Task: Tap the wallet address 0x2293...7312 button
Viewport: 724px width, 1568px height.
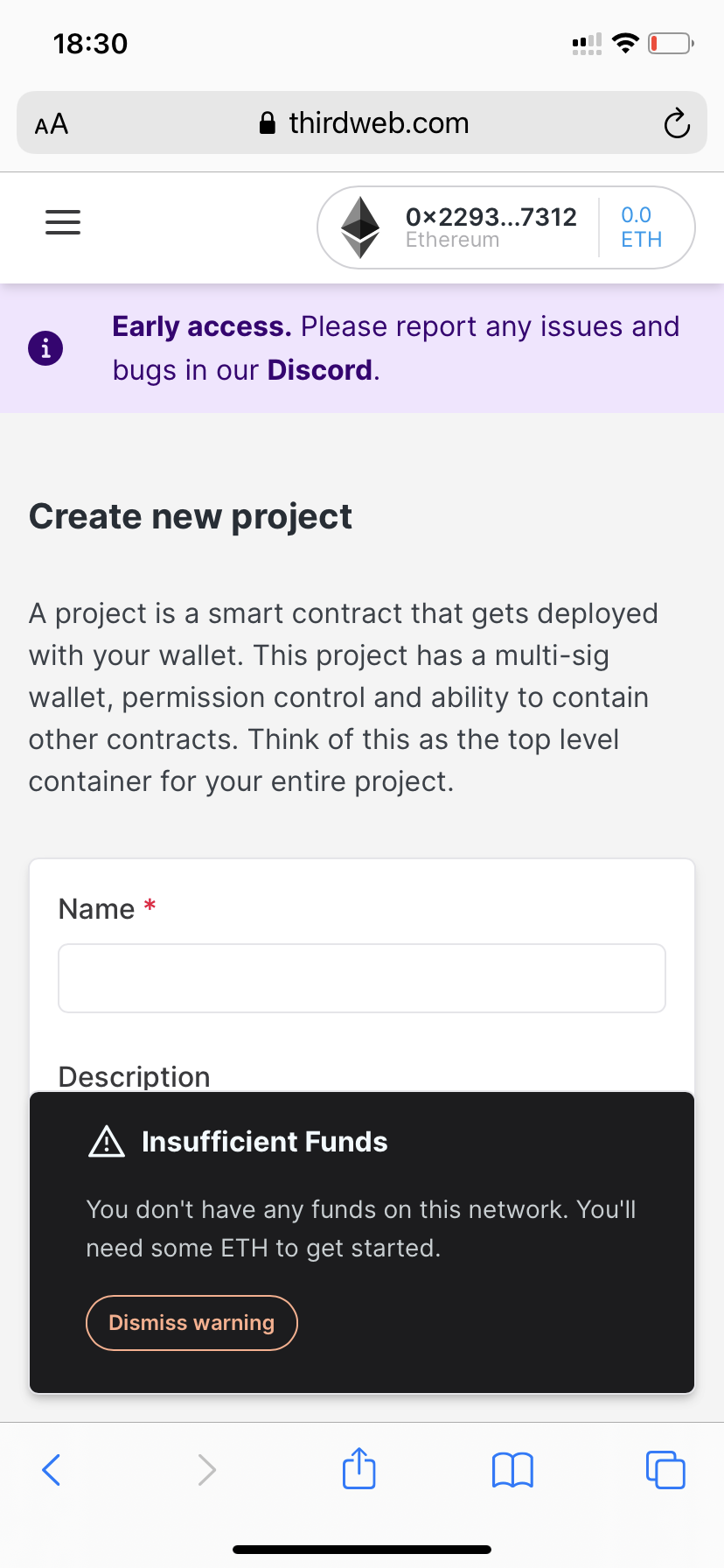Action: 505,227
